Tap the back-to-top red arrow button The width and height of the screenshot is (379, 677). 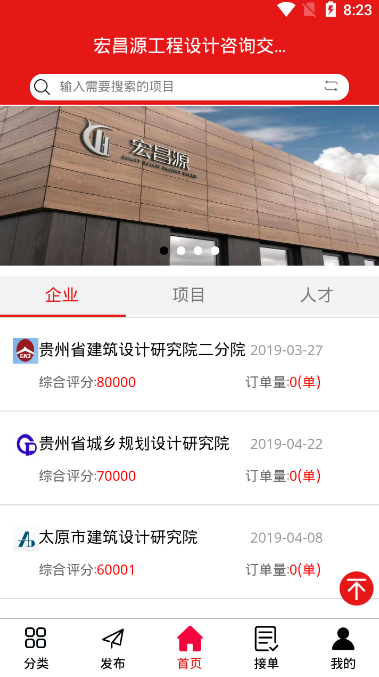[x=357, y=588]
